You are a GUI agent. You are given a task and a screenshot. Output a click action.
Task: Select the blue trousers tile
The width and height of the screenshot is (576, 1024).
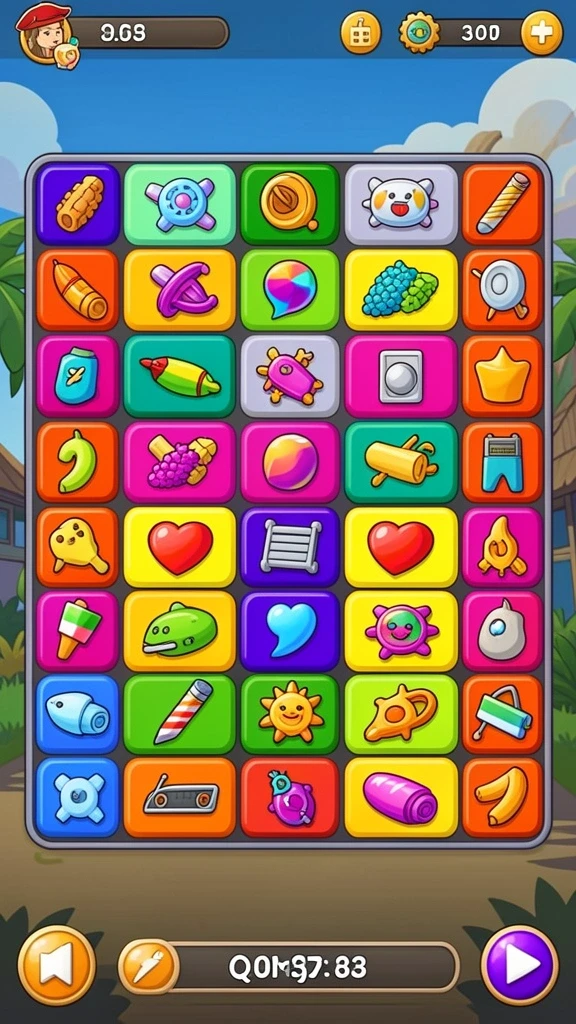point(502,462)
